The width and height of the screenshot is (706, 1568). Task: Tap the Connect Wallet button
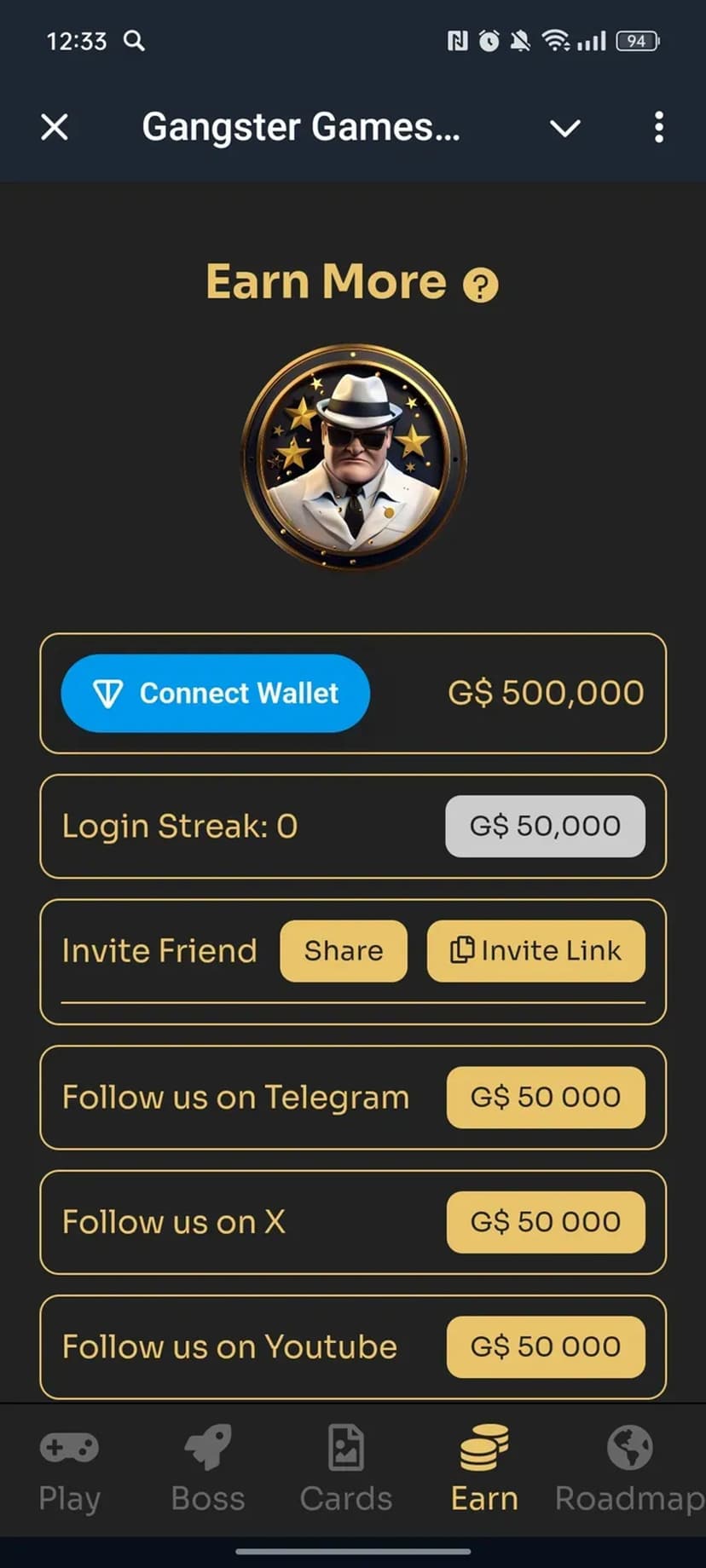tap(216, 693)
